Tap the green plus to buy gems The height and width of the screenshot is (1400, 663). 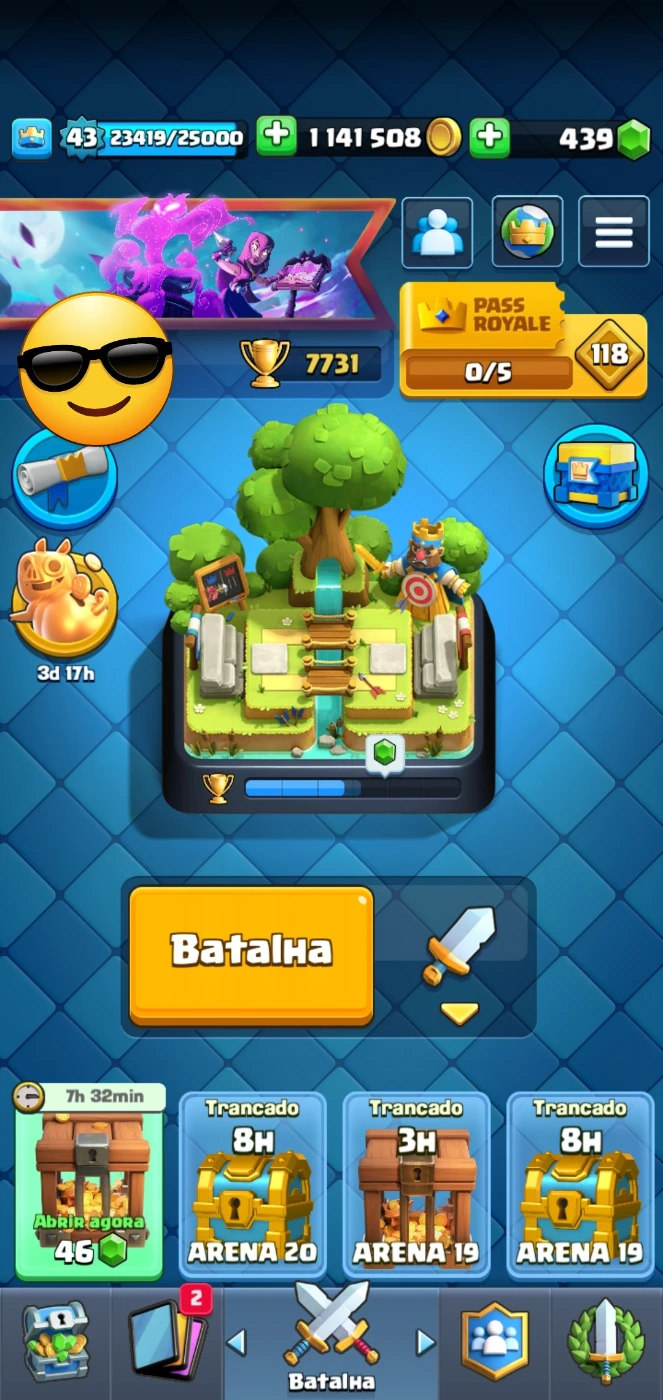(x=490, y=137)
